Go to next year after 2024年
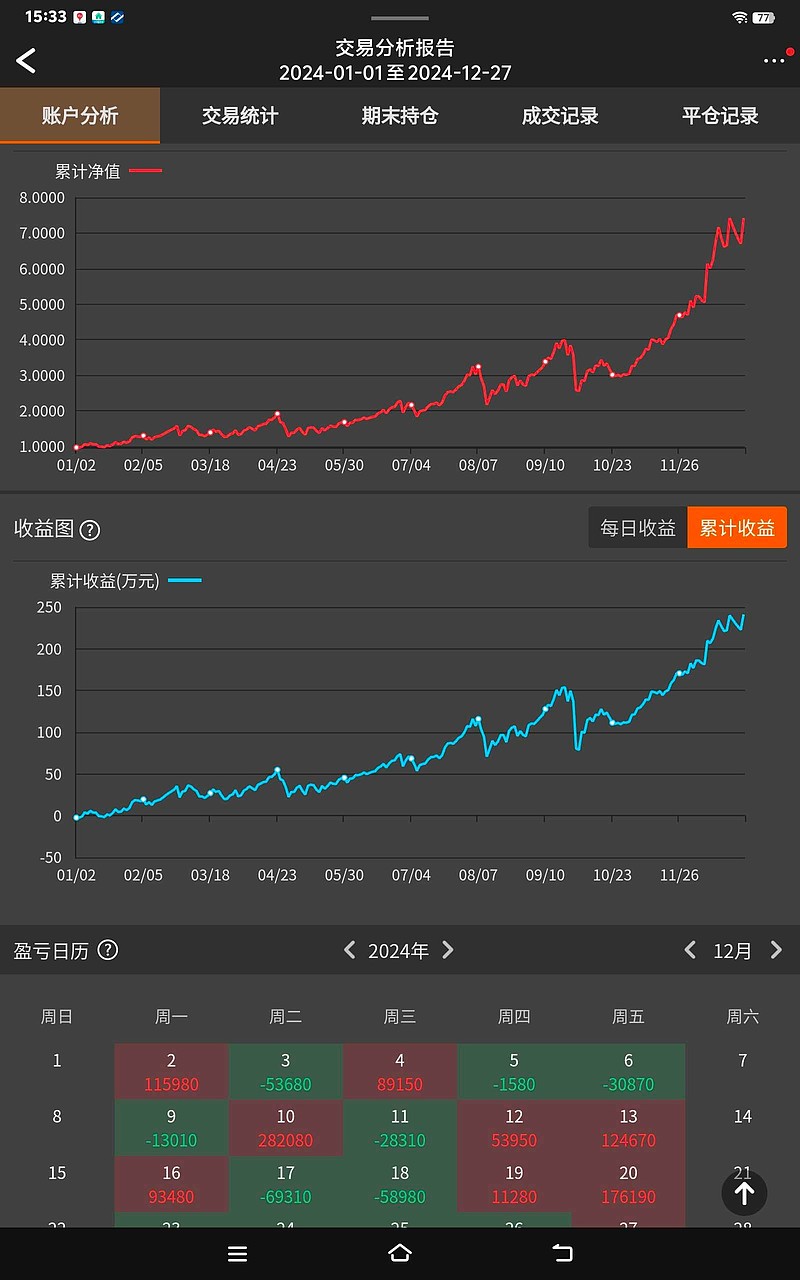Viewport: 800px width, 1280px height. (x=448, y=950)
